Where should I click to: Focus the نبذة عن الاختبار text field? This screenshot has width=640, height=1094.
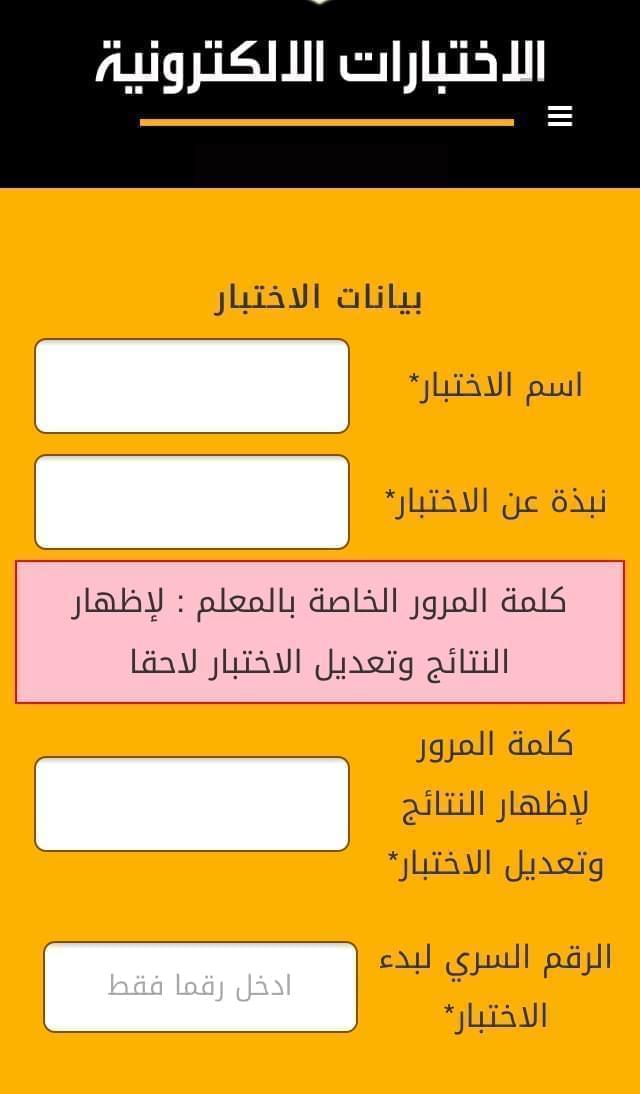(x=192, y=502)
